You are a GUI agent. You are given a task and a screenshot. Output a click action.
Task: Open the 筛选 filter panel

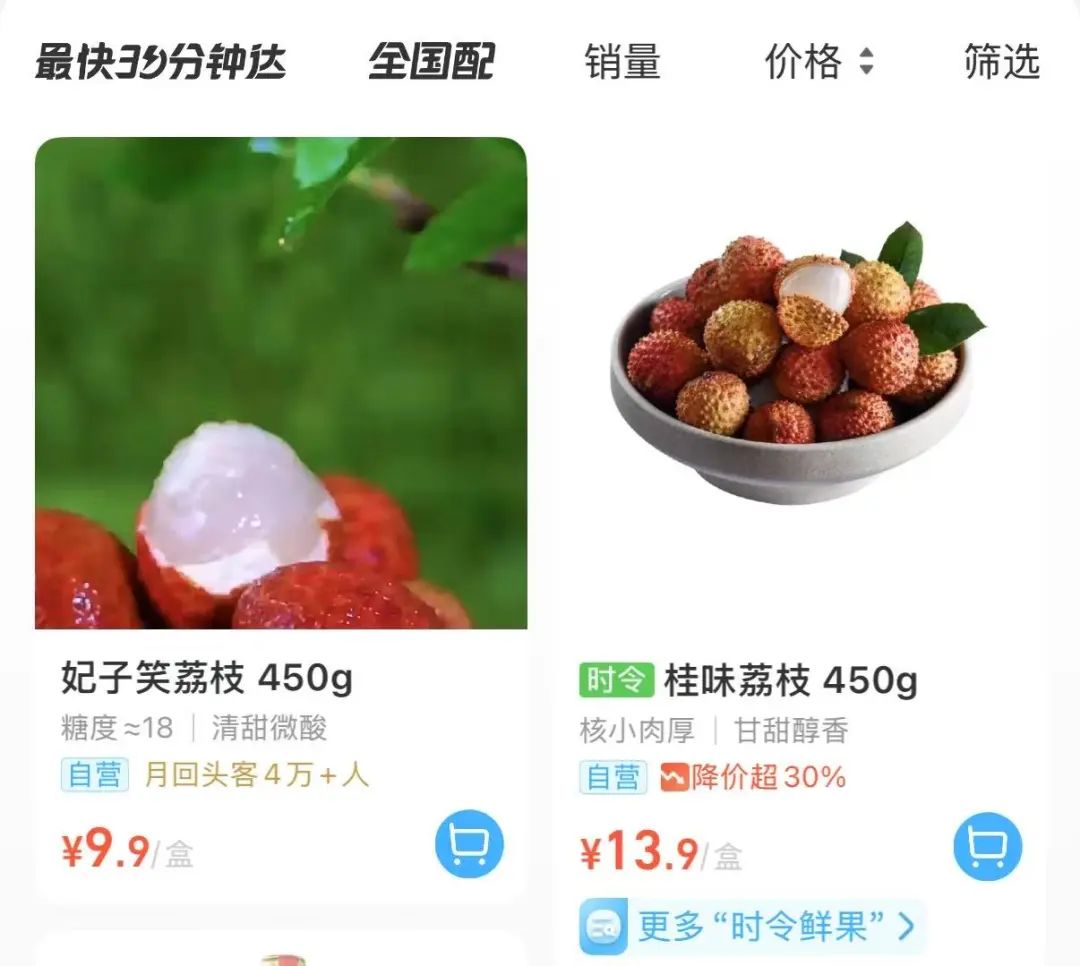1001,62
